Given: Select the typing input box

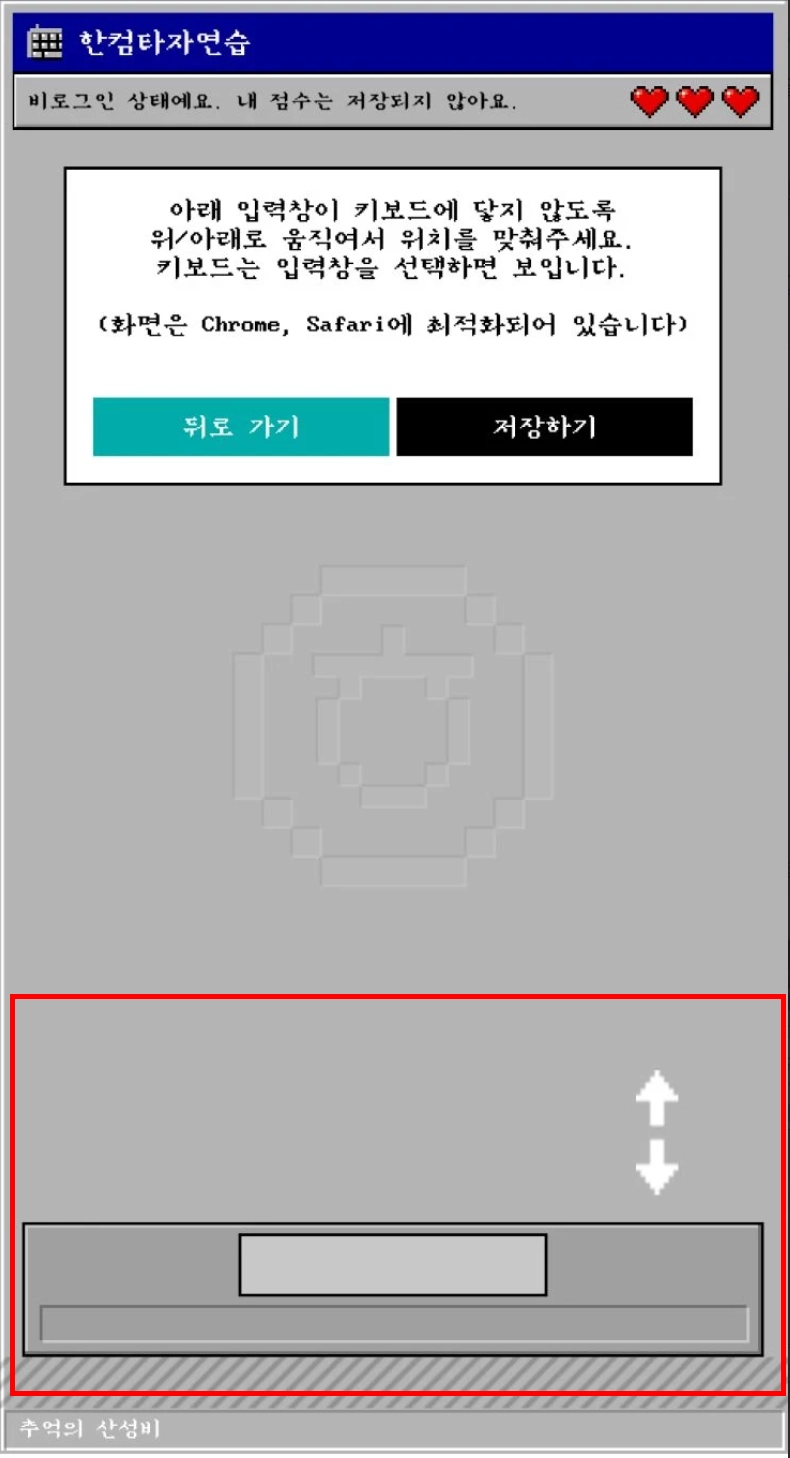Looking at the screenshot, I should coord(393,1265).
